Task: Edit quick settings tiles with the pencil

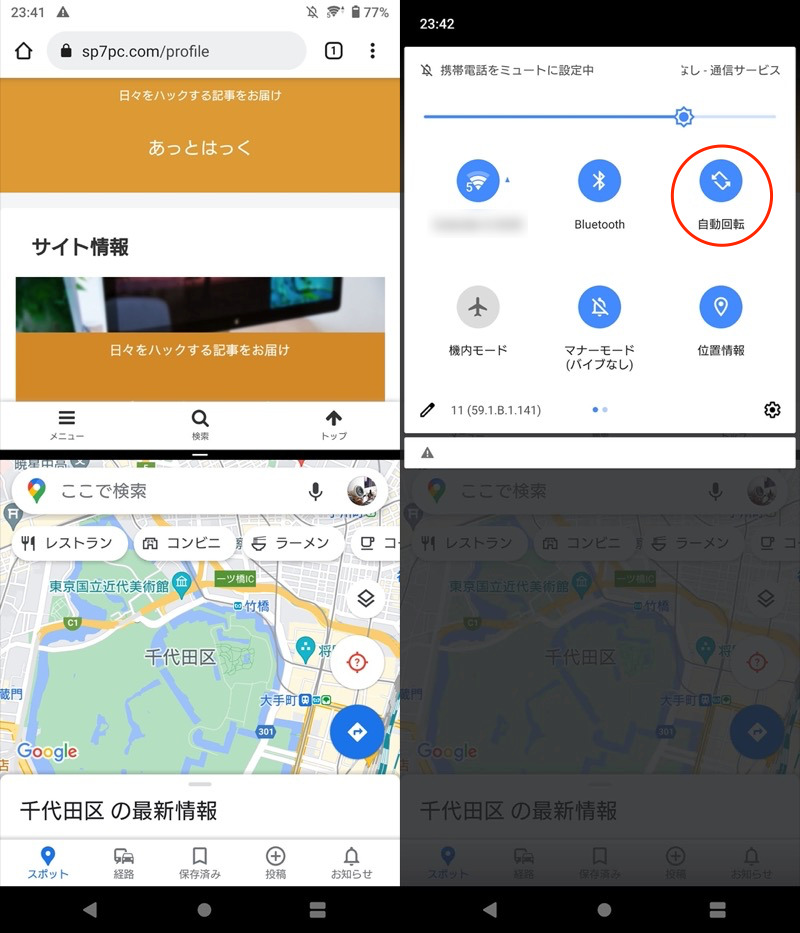Action: (x=428, y=410)
